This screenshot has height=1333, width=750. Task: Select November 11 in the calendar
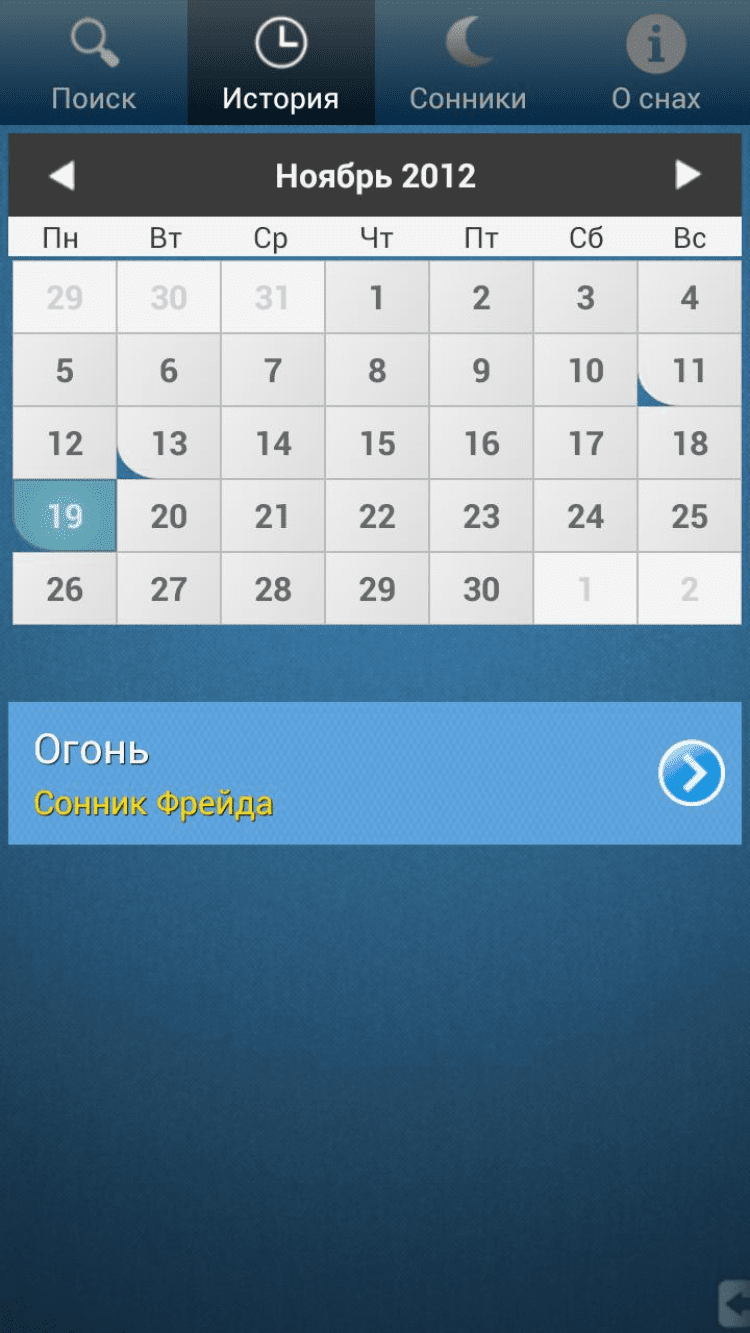689,370
